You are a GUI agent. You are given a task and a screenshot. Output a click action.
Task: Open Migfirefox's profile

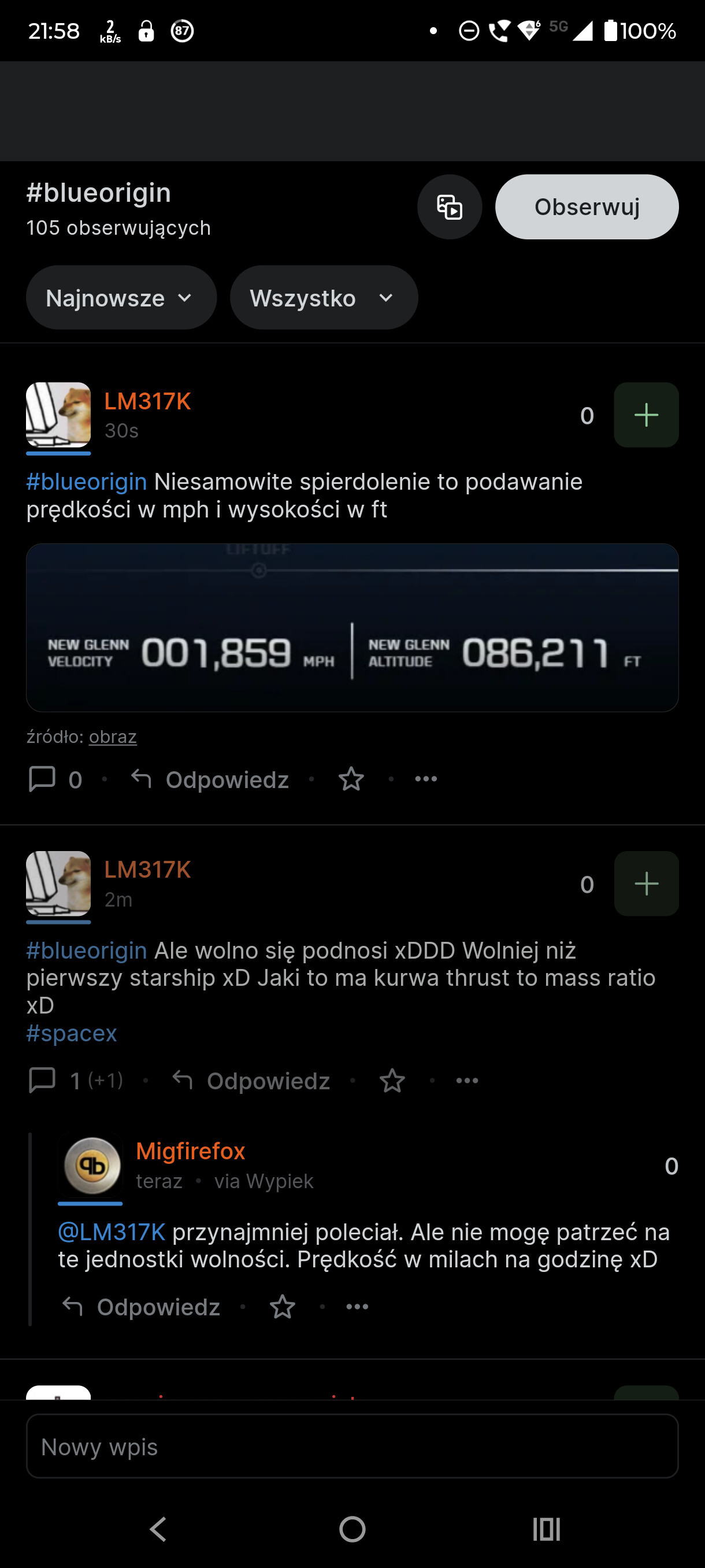coord(190,1151)
